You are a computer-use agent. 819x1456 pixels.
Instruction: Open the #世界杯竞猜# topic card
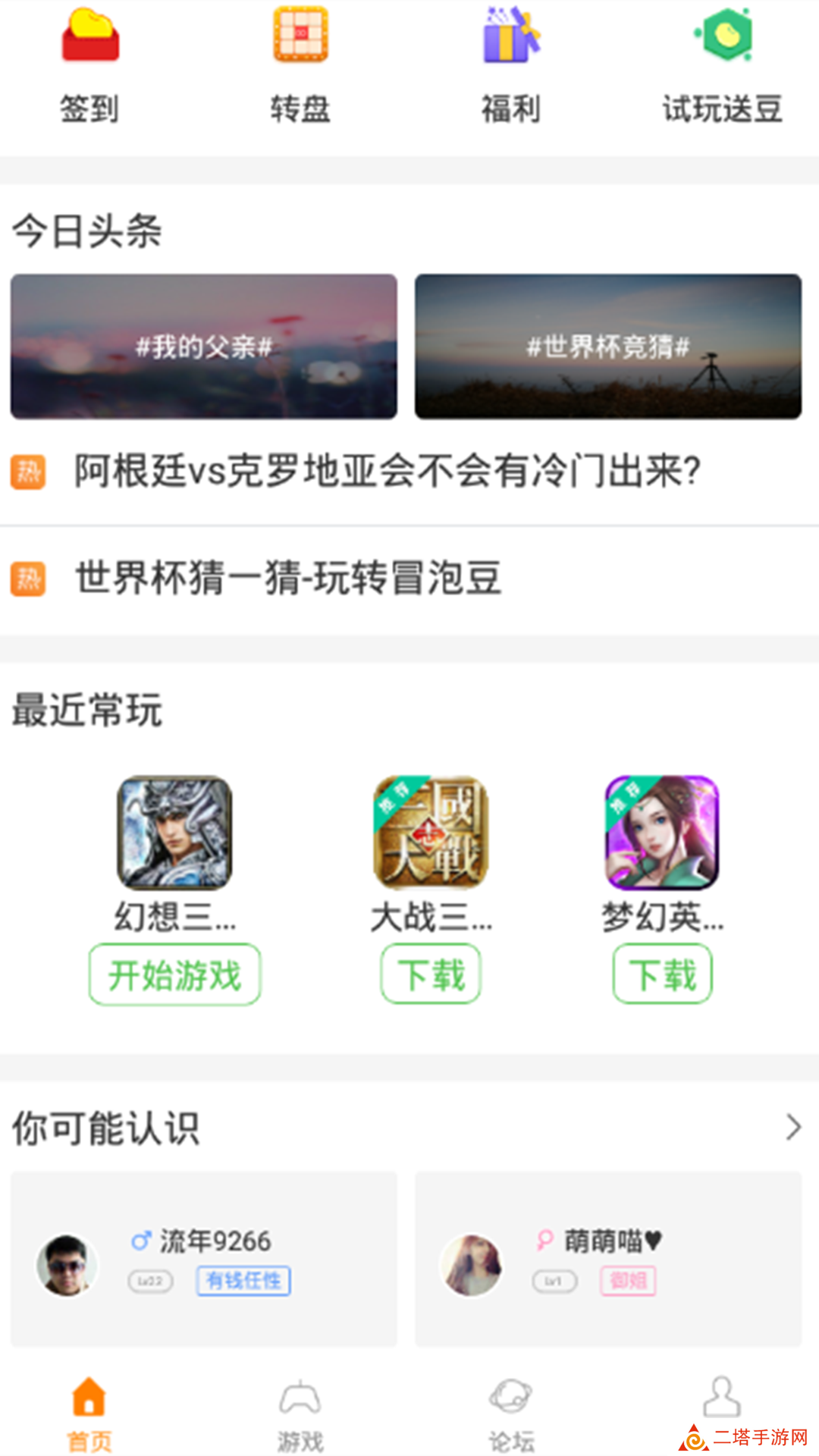click(607, 347)
